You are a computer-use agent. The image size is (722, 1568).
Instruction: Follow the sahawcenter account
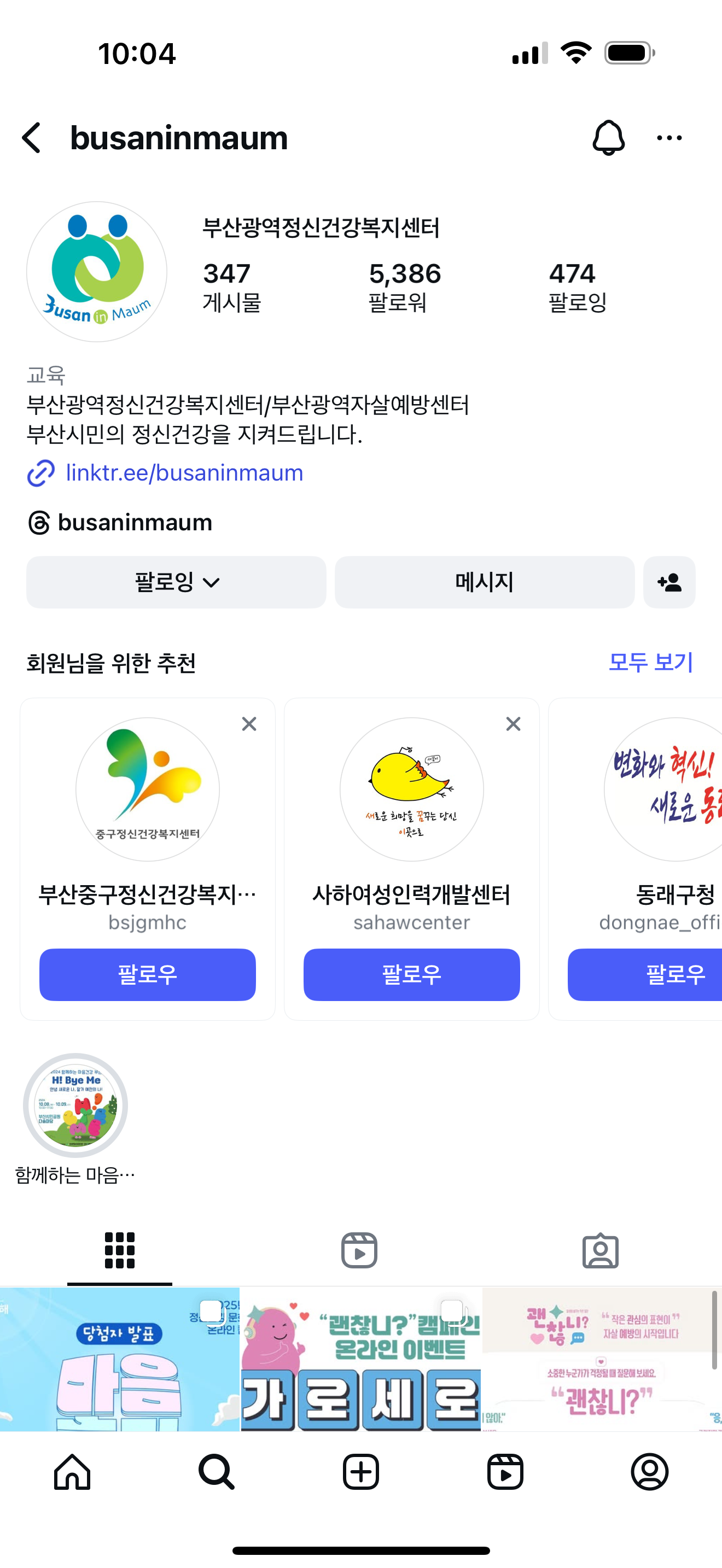(x=411, y=974)
